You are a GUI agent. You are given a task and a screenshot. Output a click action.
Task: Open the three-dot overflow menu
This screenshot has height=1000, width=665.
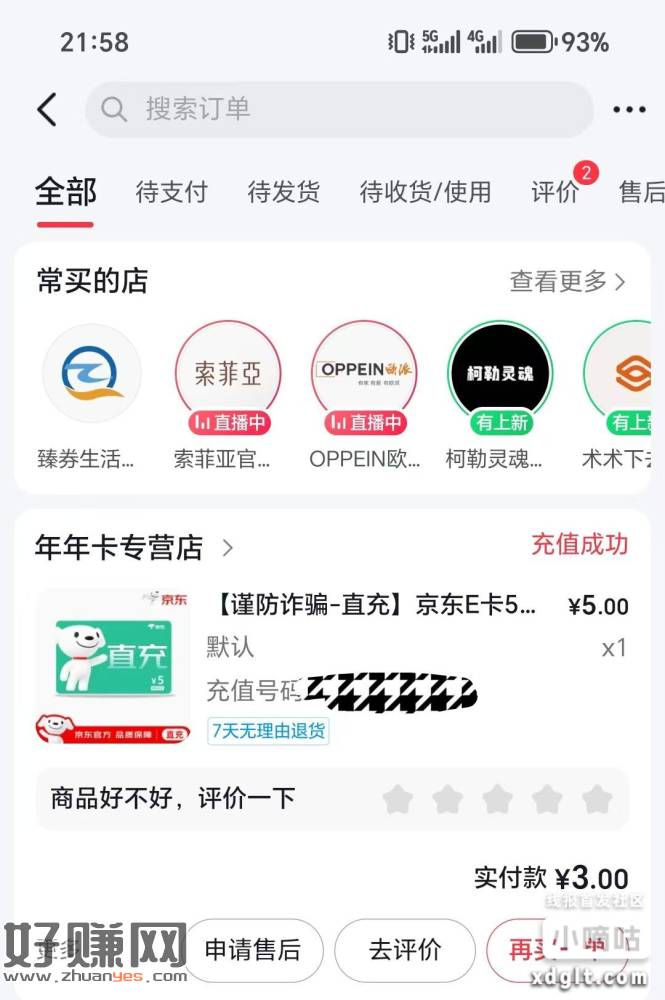coord(629,109)
